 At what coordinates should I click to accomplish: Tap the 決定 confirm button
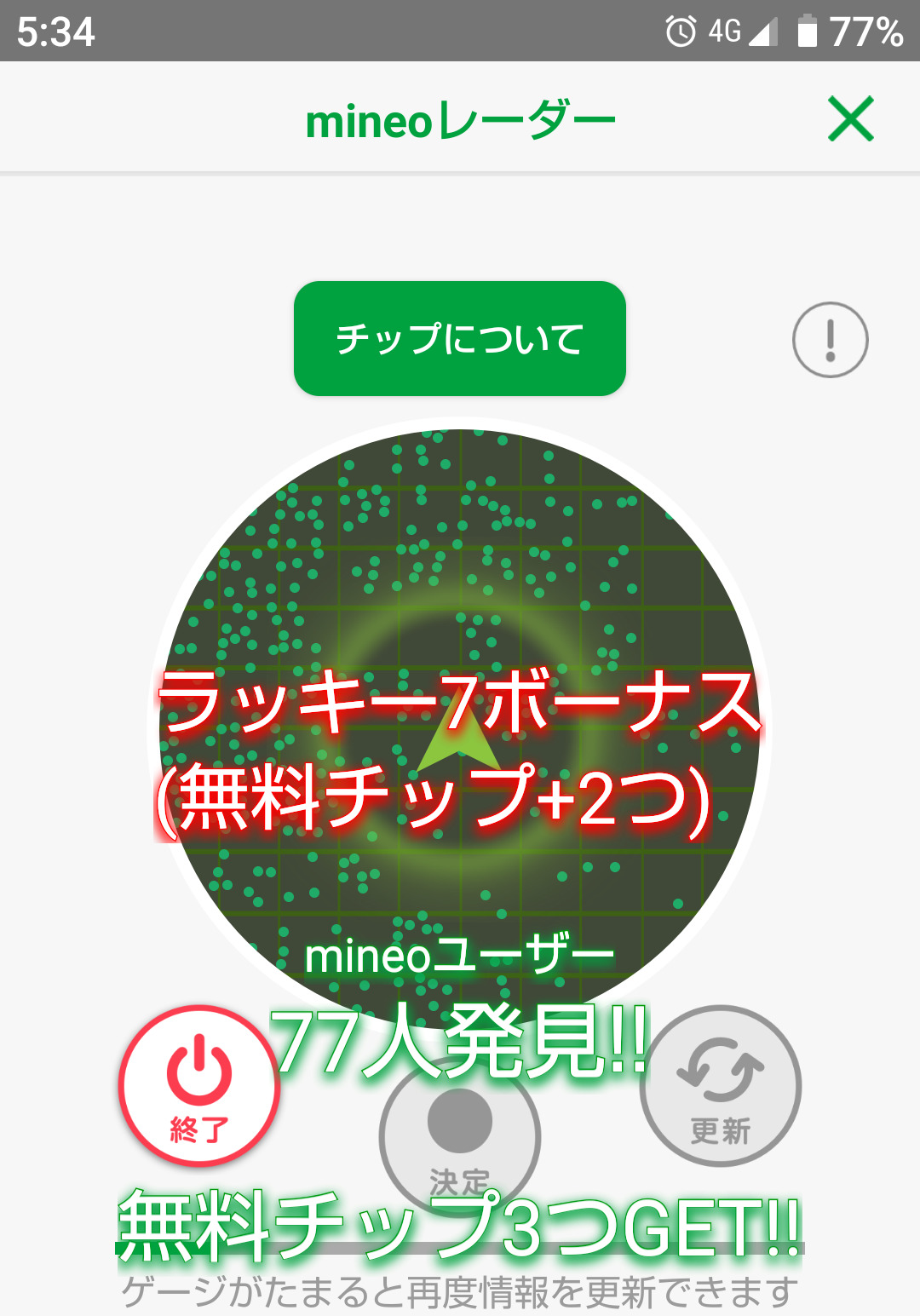[x=460, y=1135]
